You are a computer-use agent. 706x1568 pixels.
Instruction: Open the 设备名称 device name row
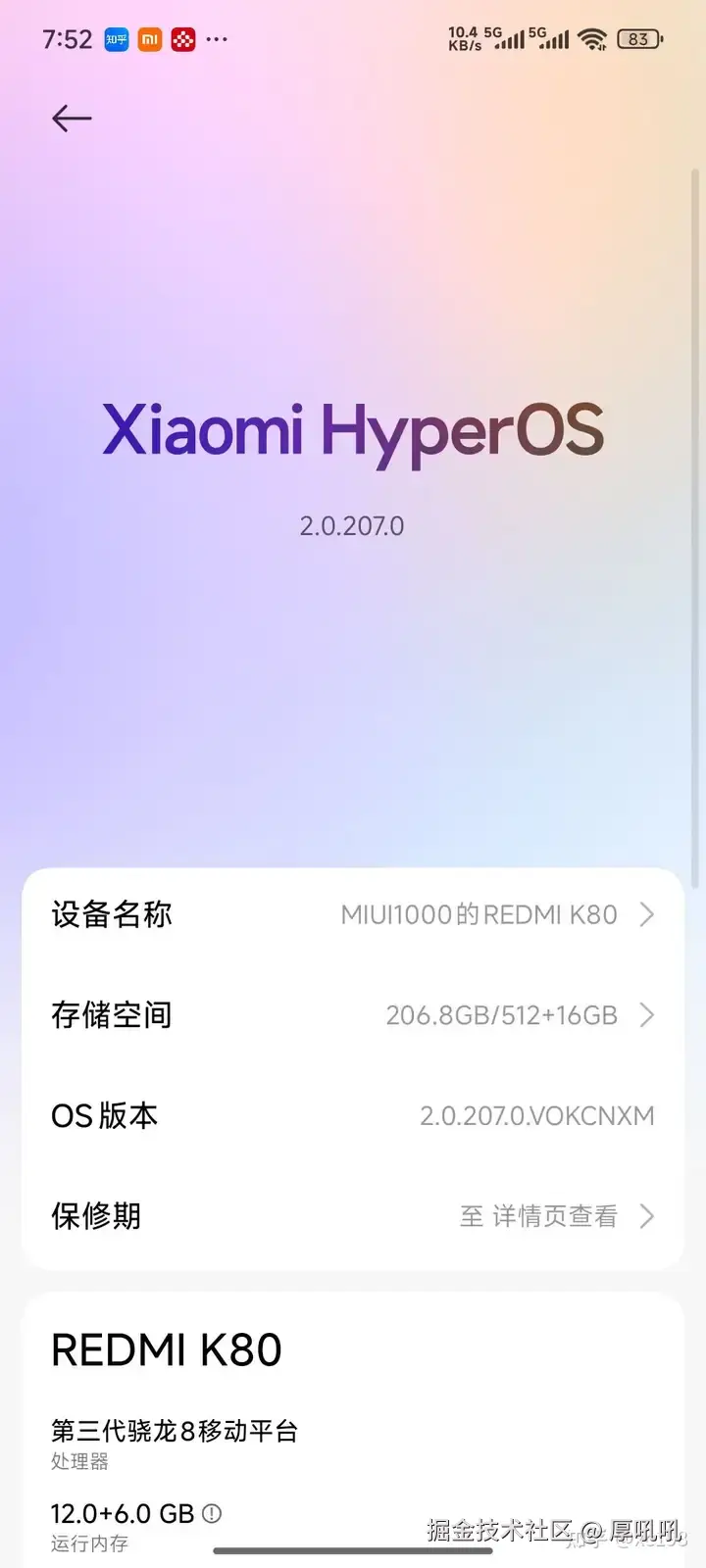click(353, 914)
